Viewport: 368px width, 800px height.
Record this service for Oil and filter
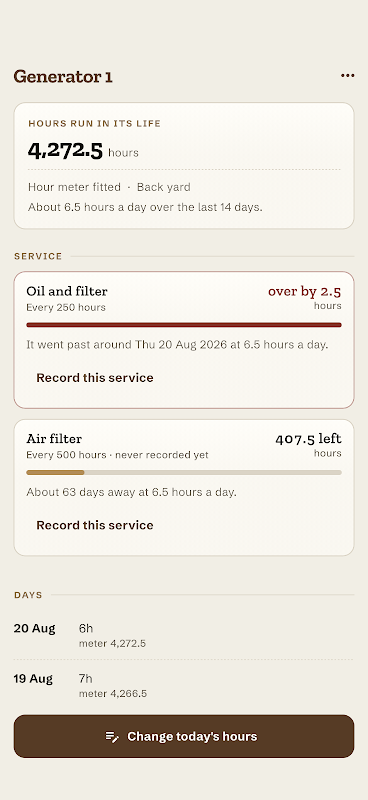click(95, 378)
